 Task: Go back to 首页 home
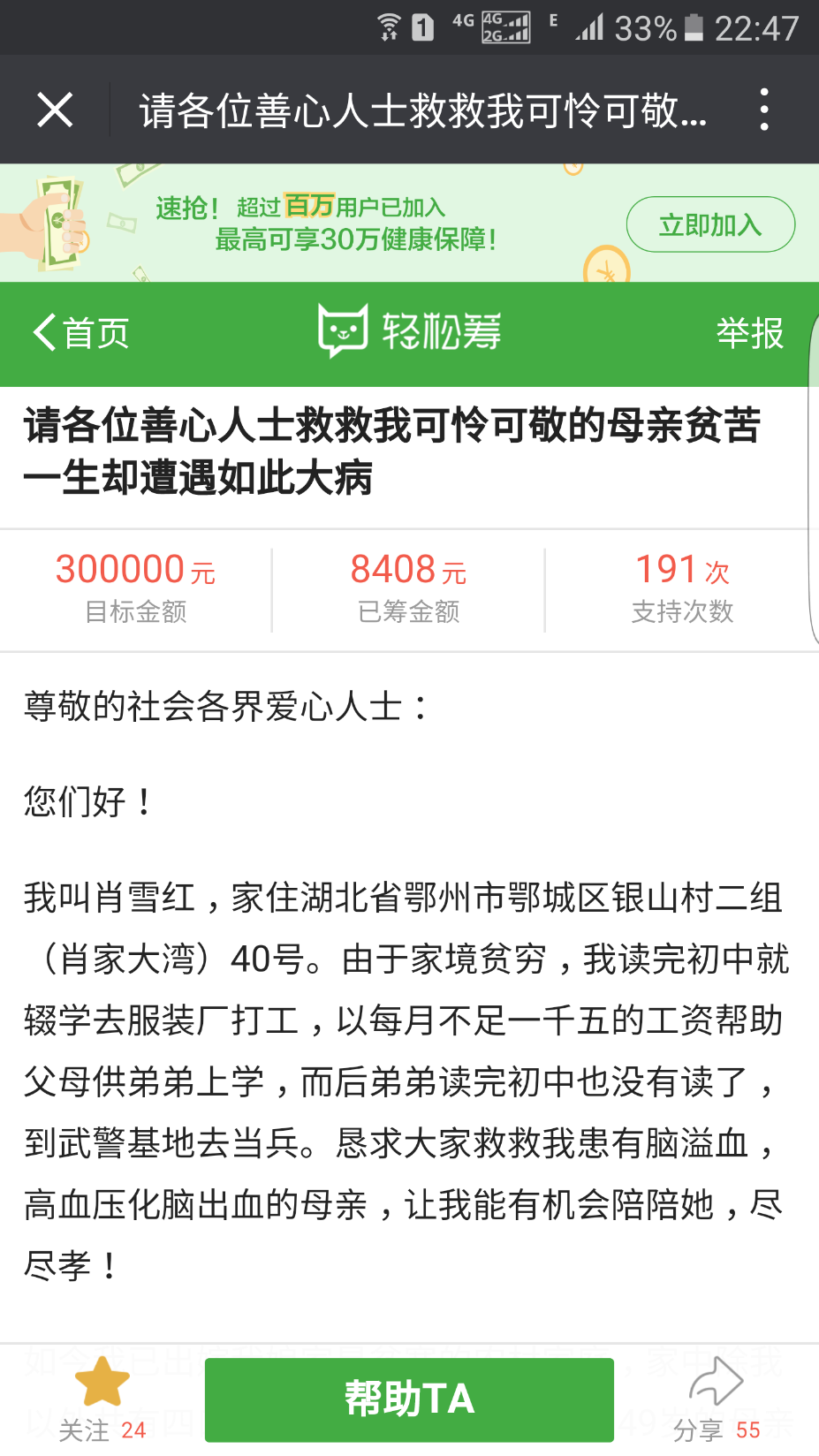click(81, 333)
